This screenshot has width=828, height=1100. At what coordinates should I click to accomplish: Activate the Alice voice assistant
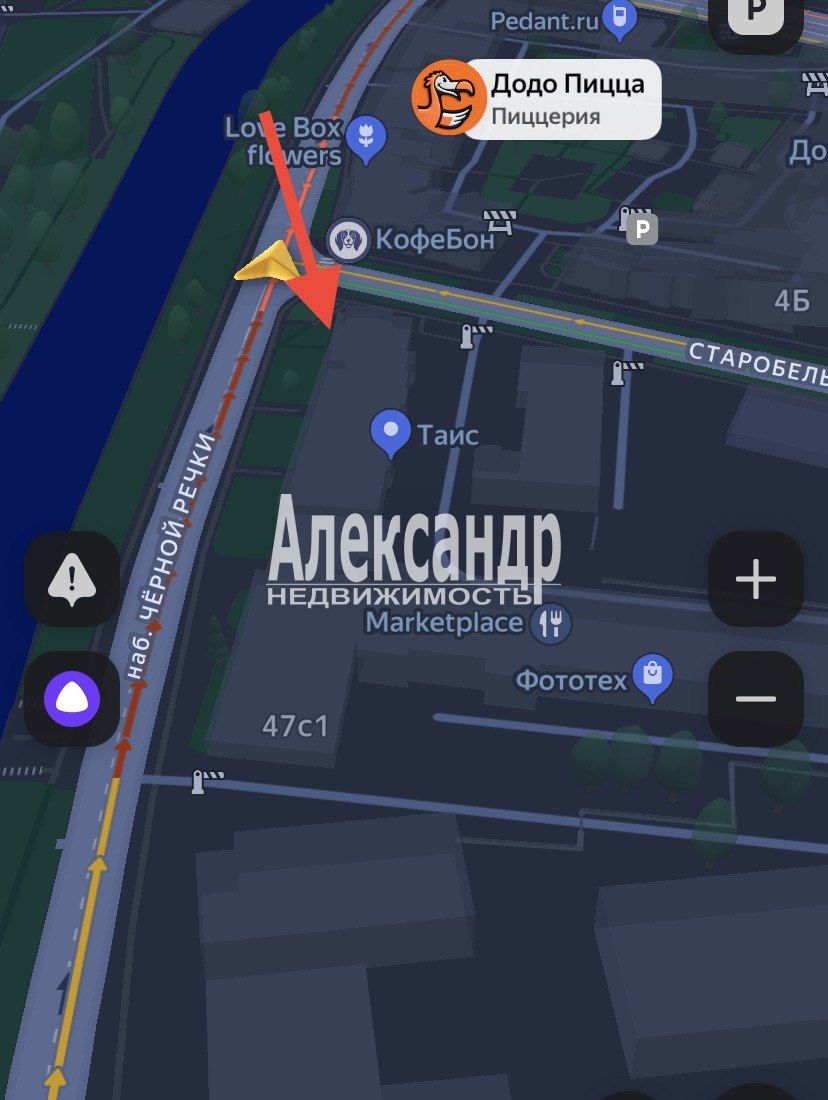pyautogui.click(x=71, y=699)
